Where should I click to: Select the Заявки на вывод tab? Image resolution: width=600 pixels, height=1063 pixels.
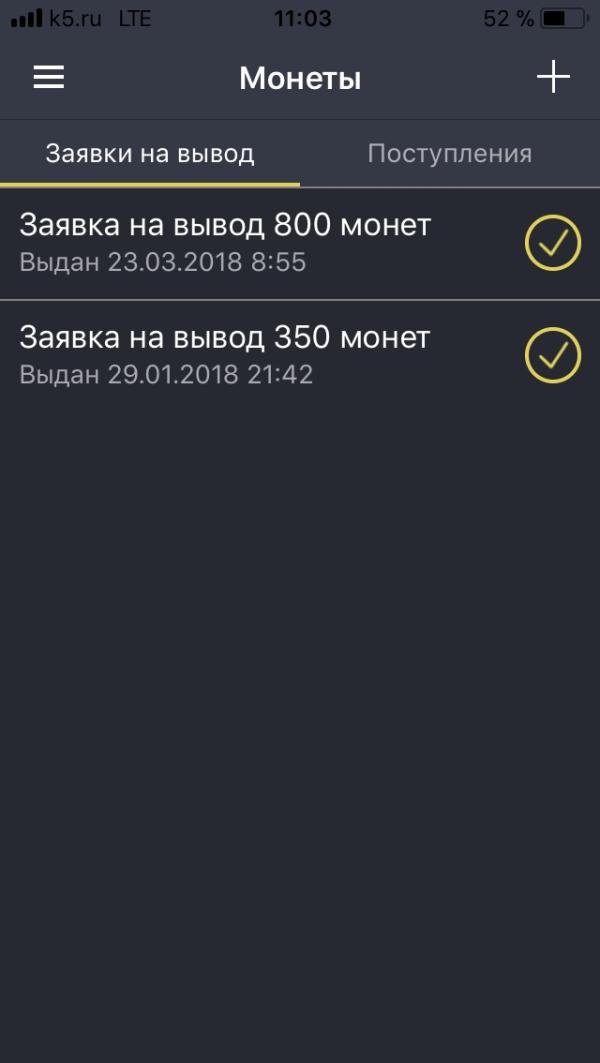coord(150,154)
